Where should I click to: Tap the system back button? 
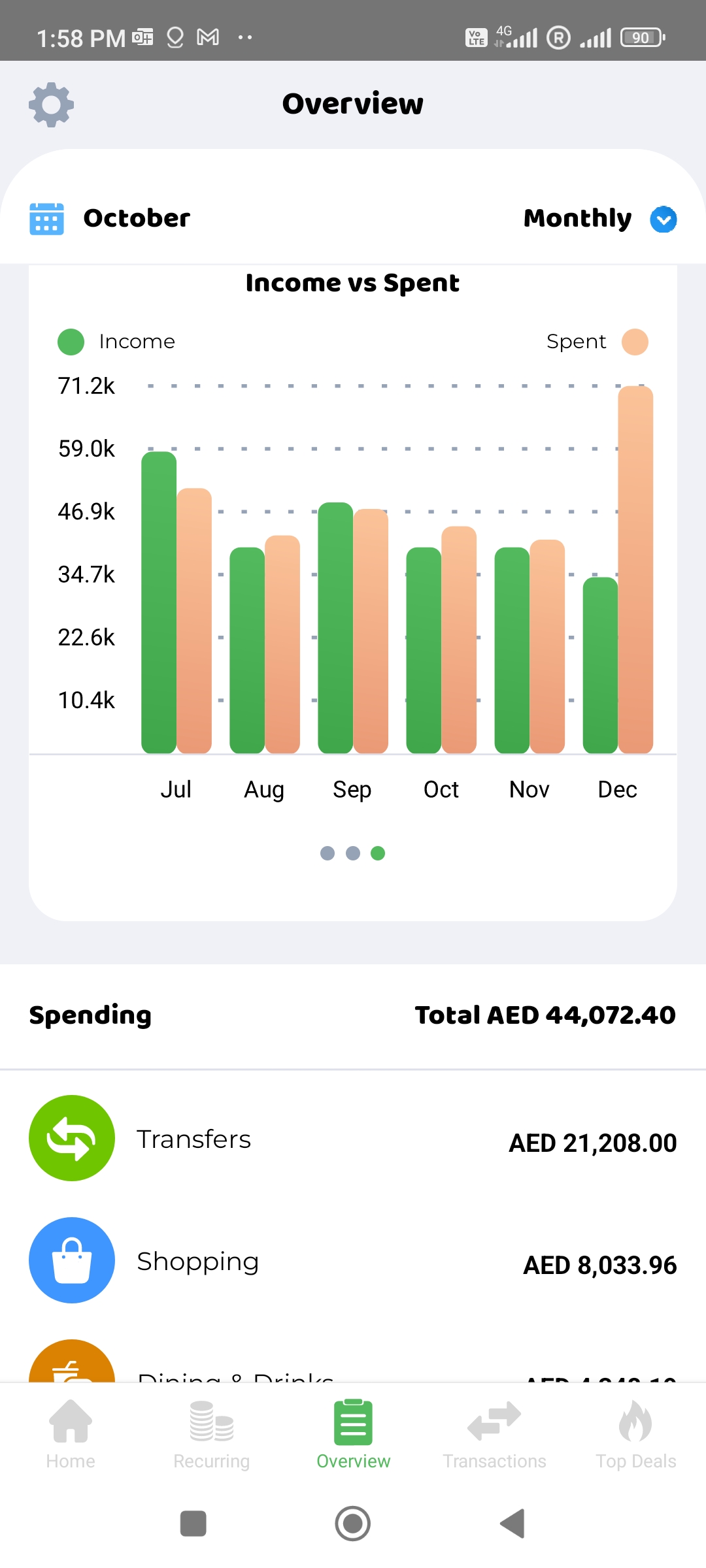[x=513, y=1524]
